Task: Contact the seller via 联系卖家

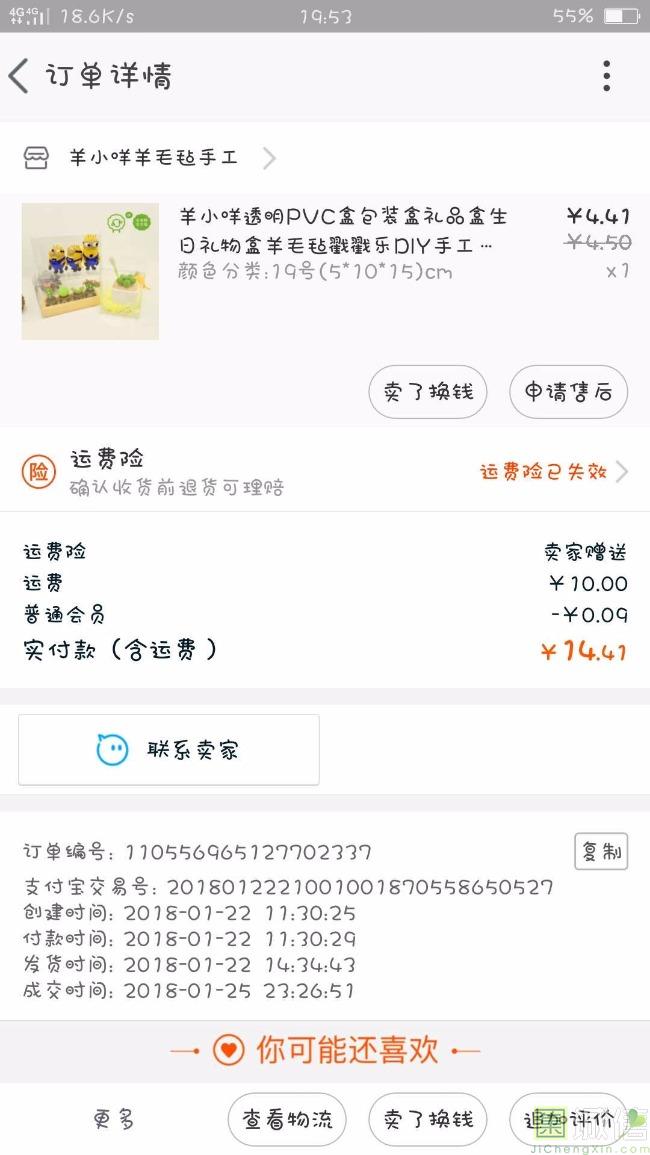Action: (169, 750)
